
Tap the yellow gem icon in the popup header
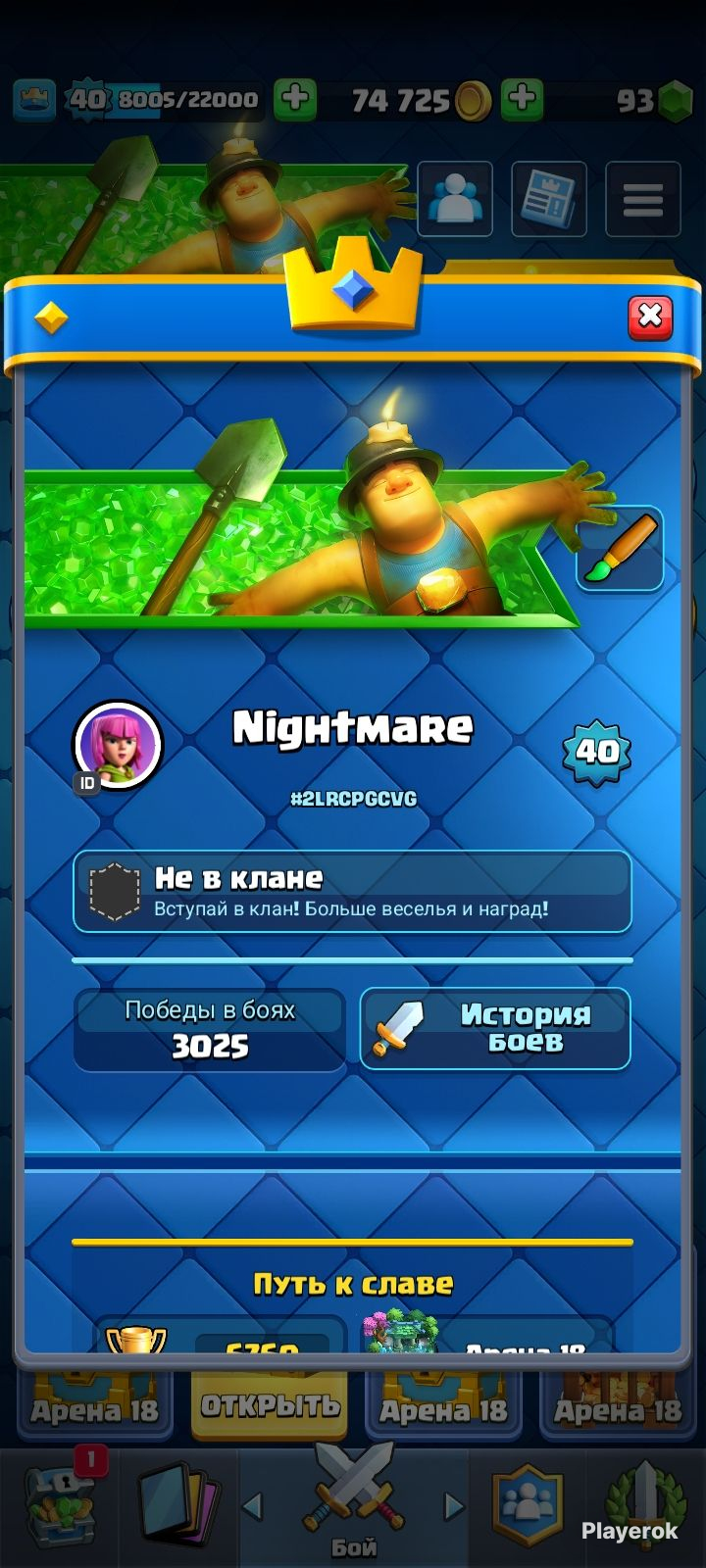click(51, 318)
